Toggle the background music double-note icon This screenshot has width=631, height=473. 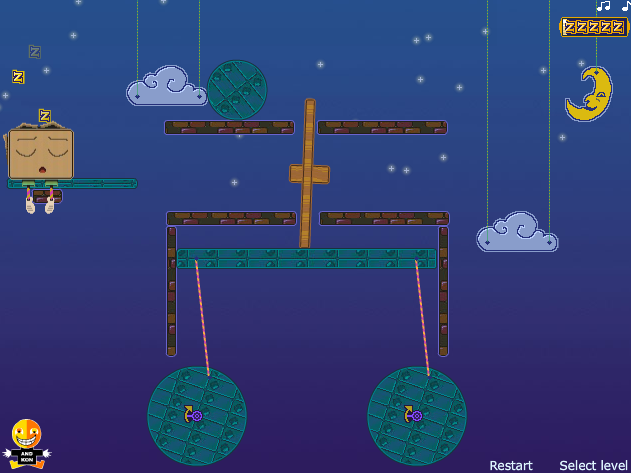(x=603, y=6)
